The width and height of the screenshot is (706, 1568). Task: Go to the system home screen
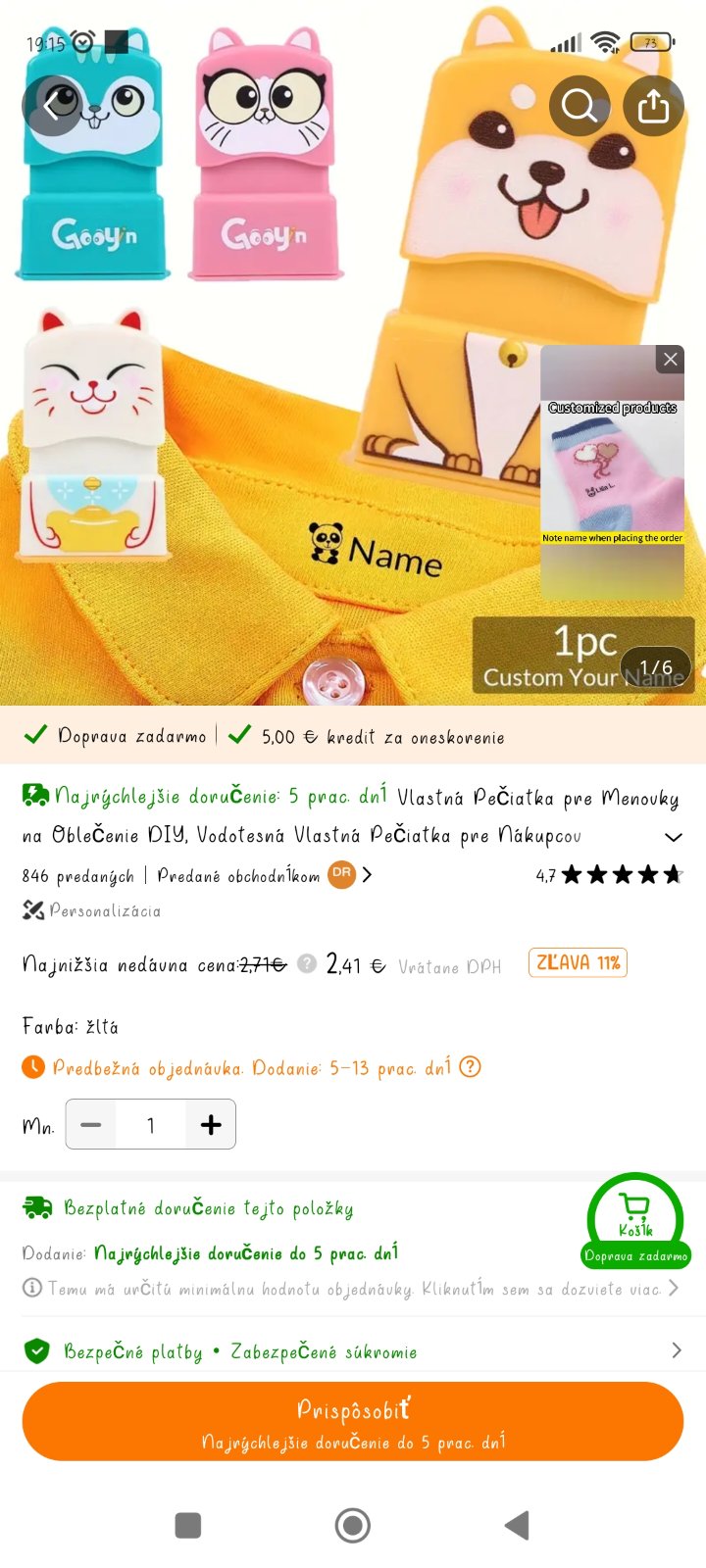point(353,1525)
